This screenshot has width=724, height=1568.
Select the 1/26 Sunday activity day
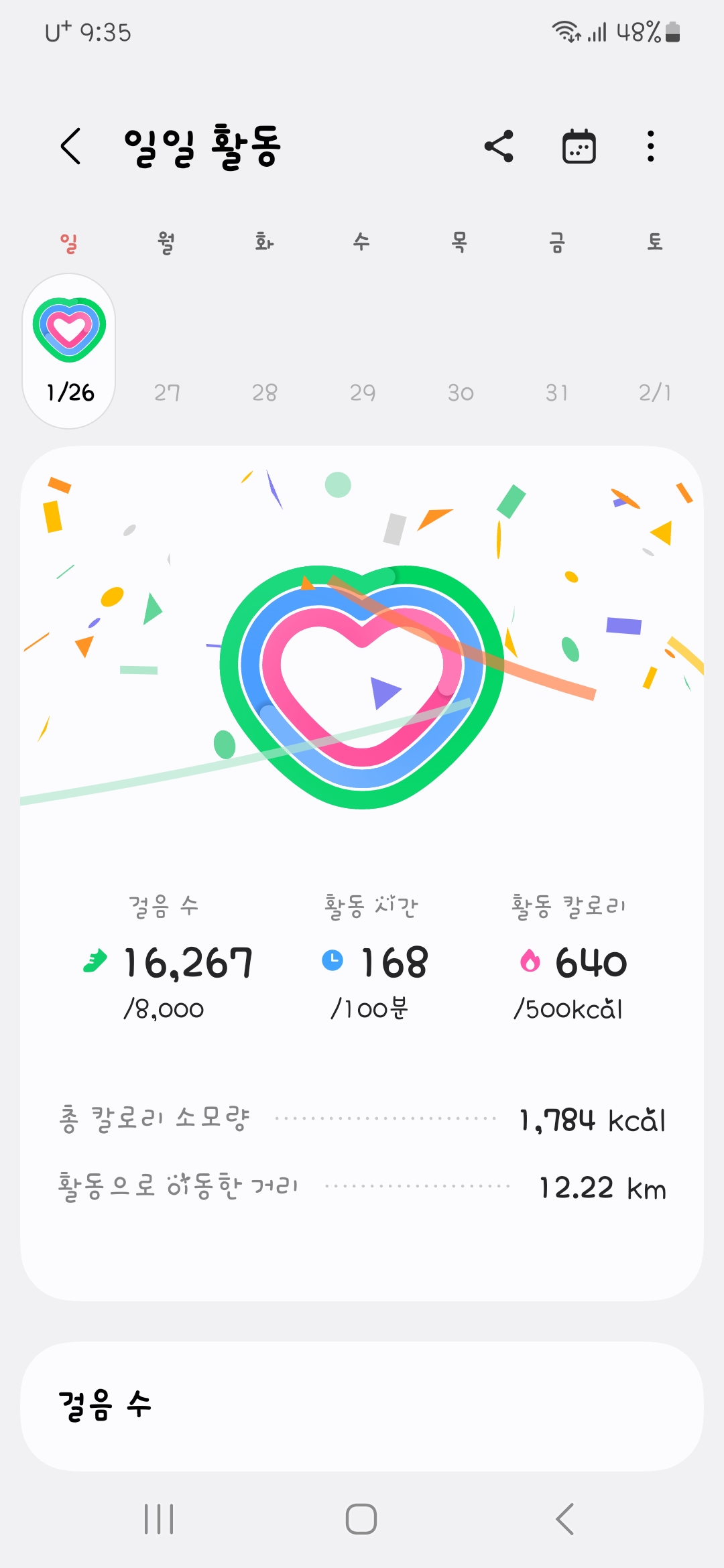(69, 350)
